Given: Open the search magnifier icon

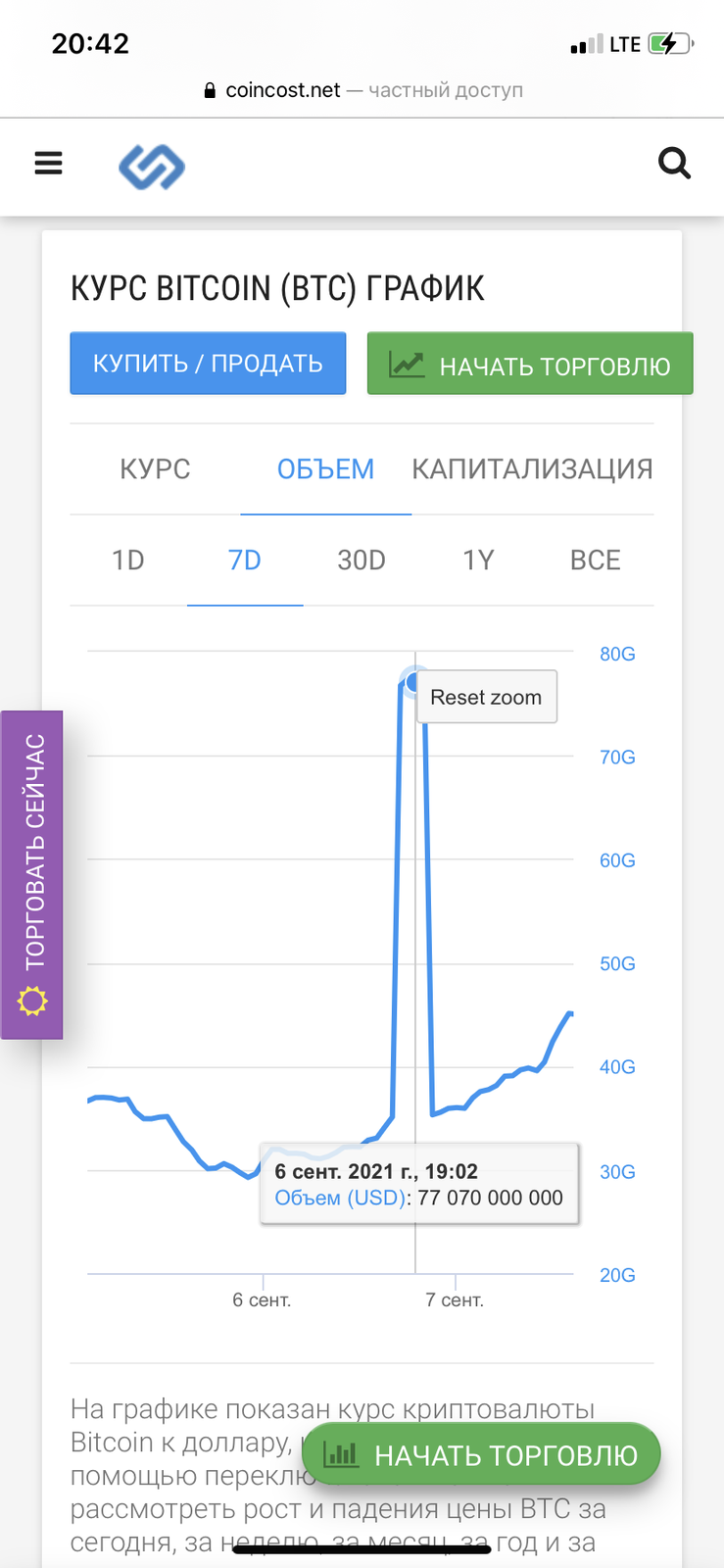Looking at the screenshot, I should pos(674,163).
